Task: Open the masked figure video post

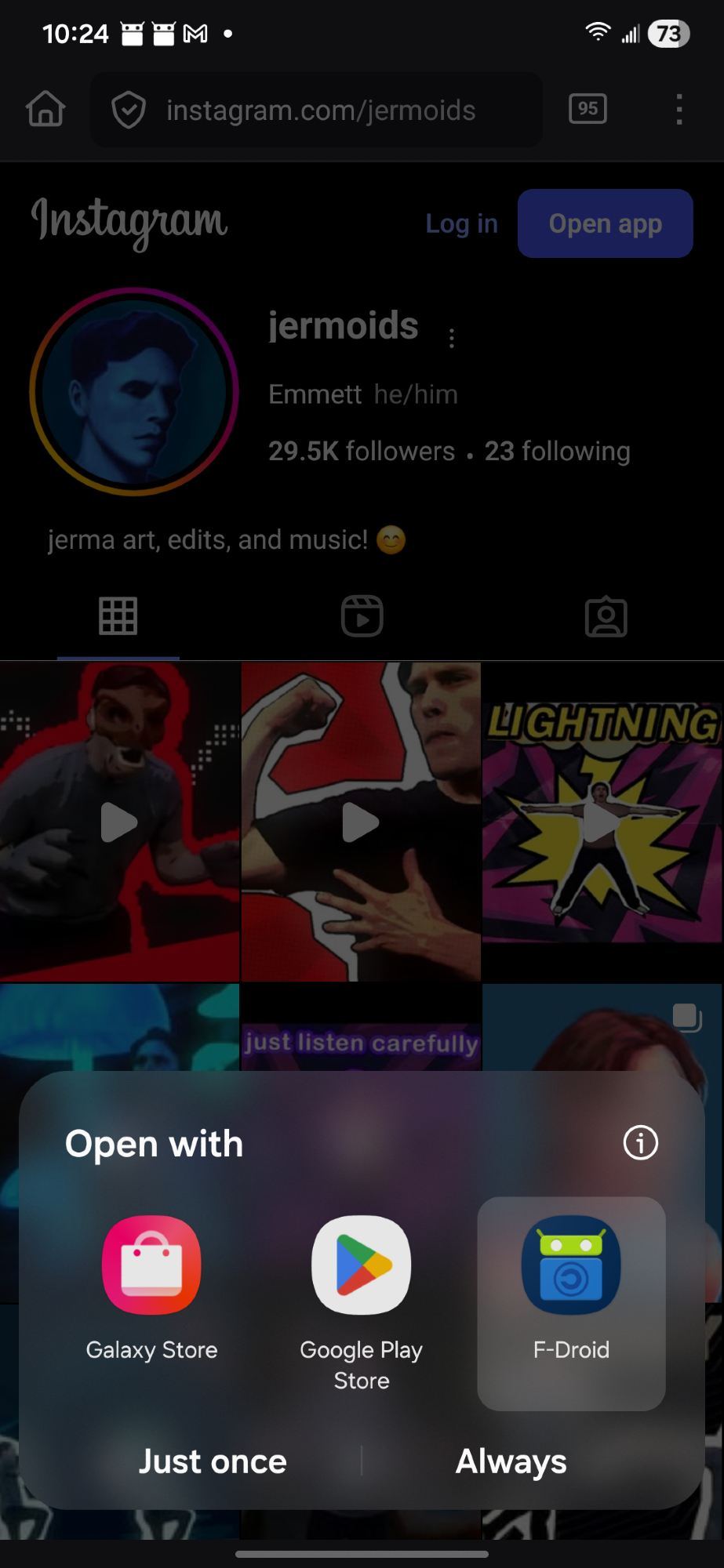Action: tap(119, 822)
